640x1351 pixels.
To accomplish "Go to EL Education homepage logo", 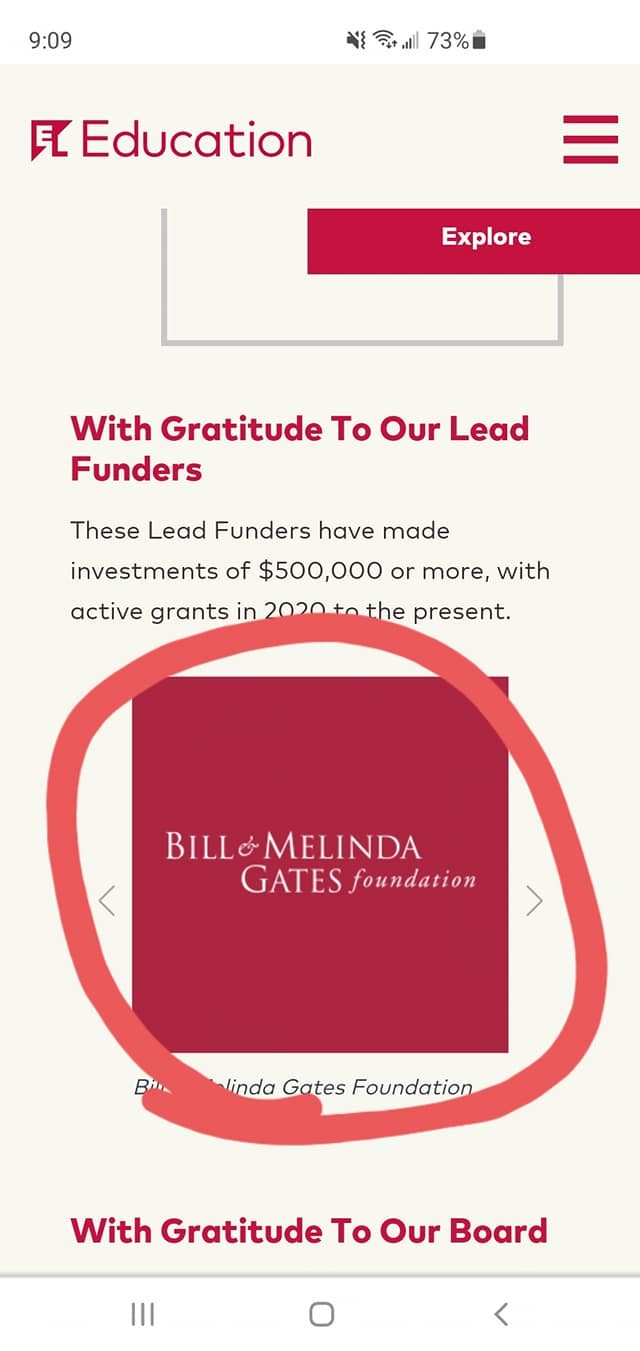I will [x=171, y=140].
